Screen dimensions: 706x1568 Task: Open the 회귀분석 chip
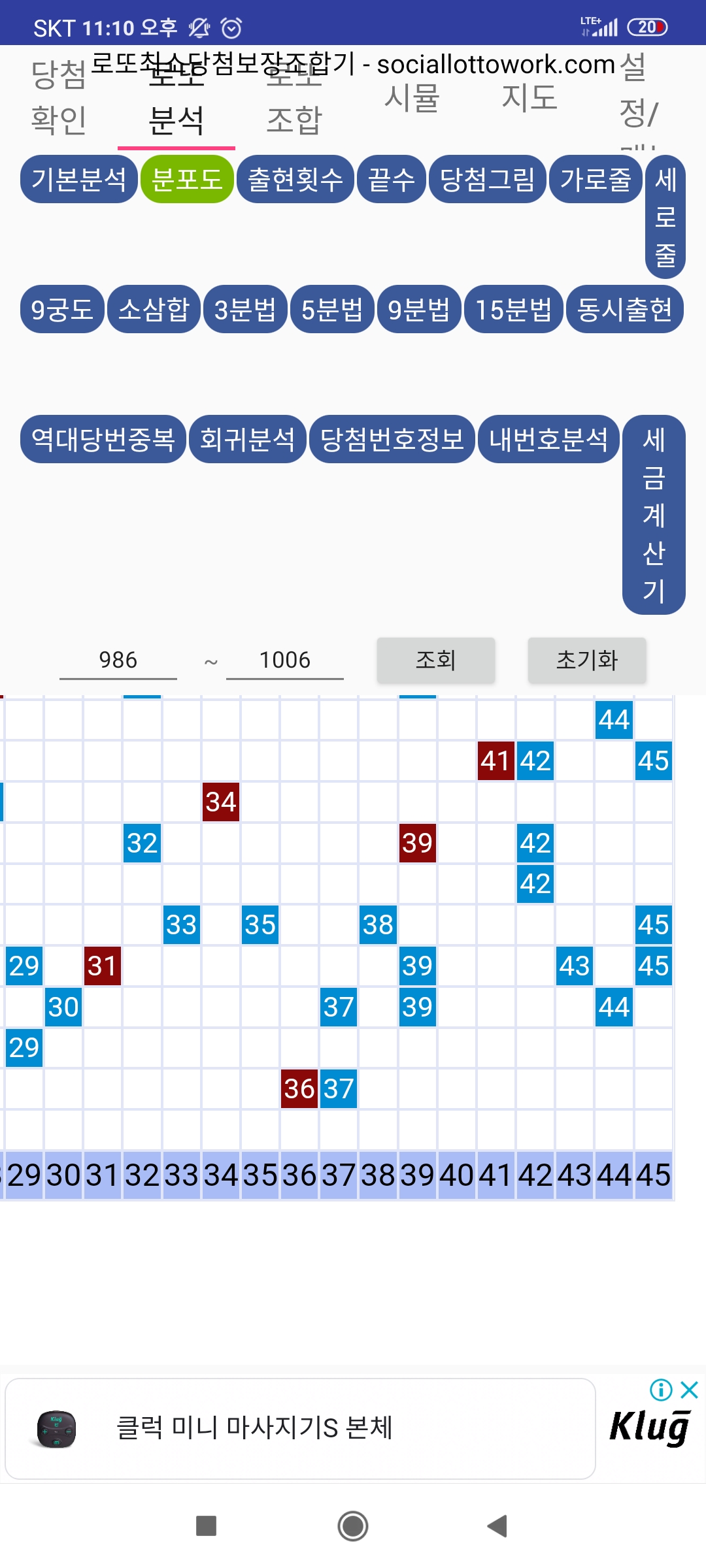[x=247, y=439]
